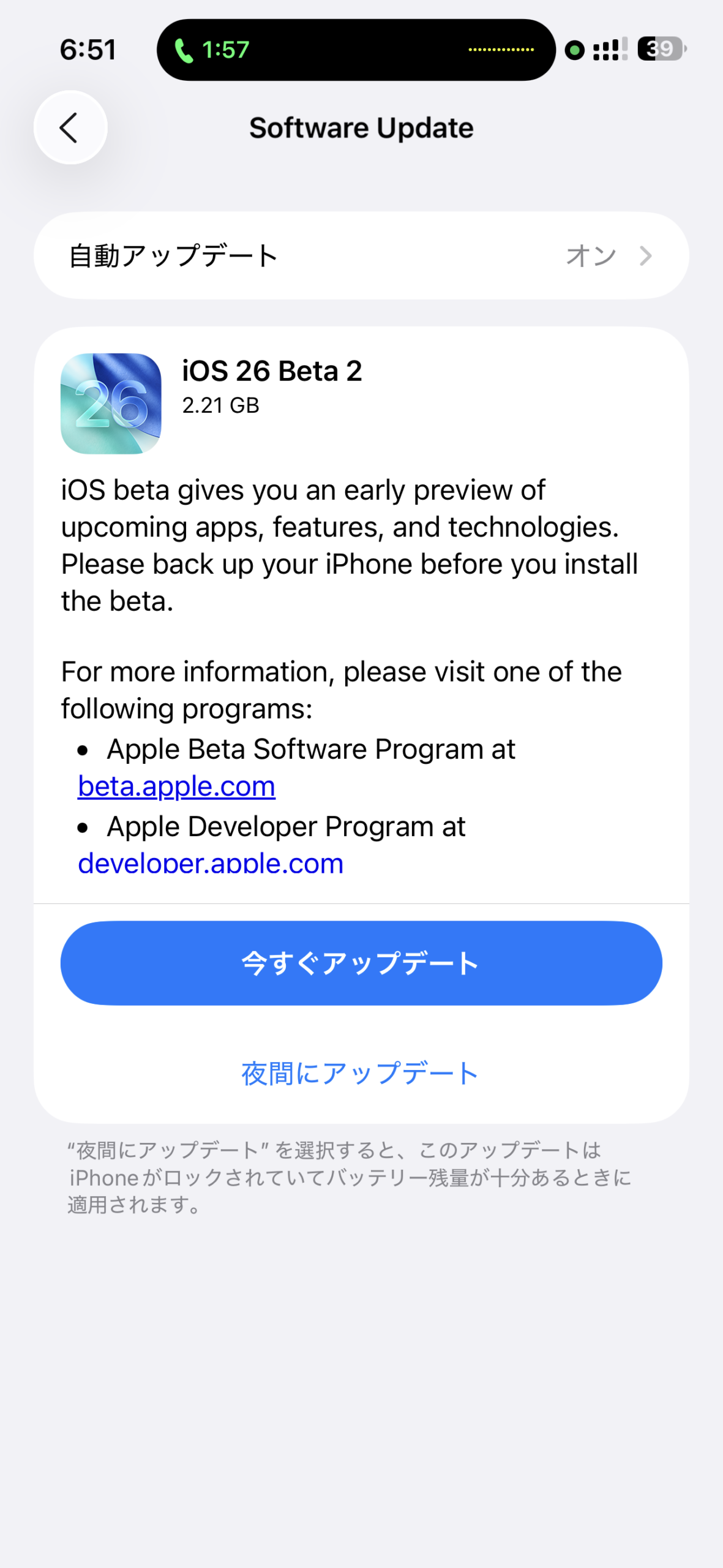Open developer.apple.com link

211,863
